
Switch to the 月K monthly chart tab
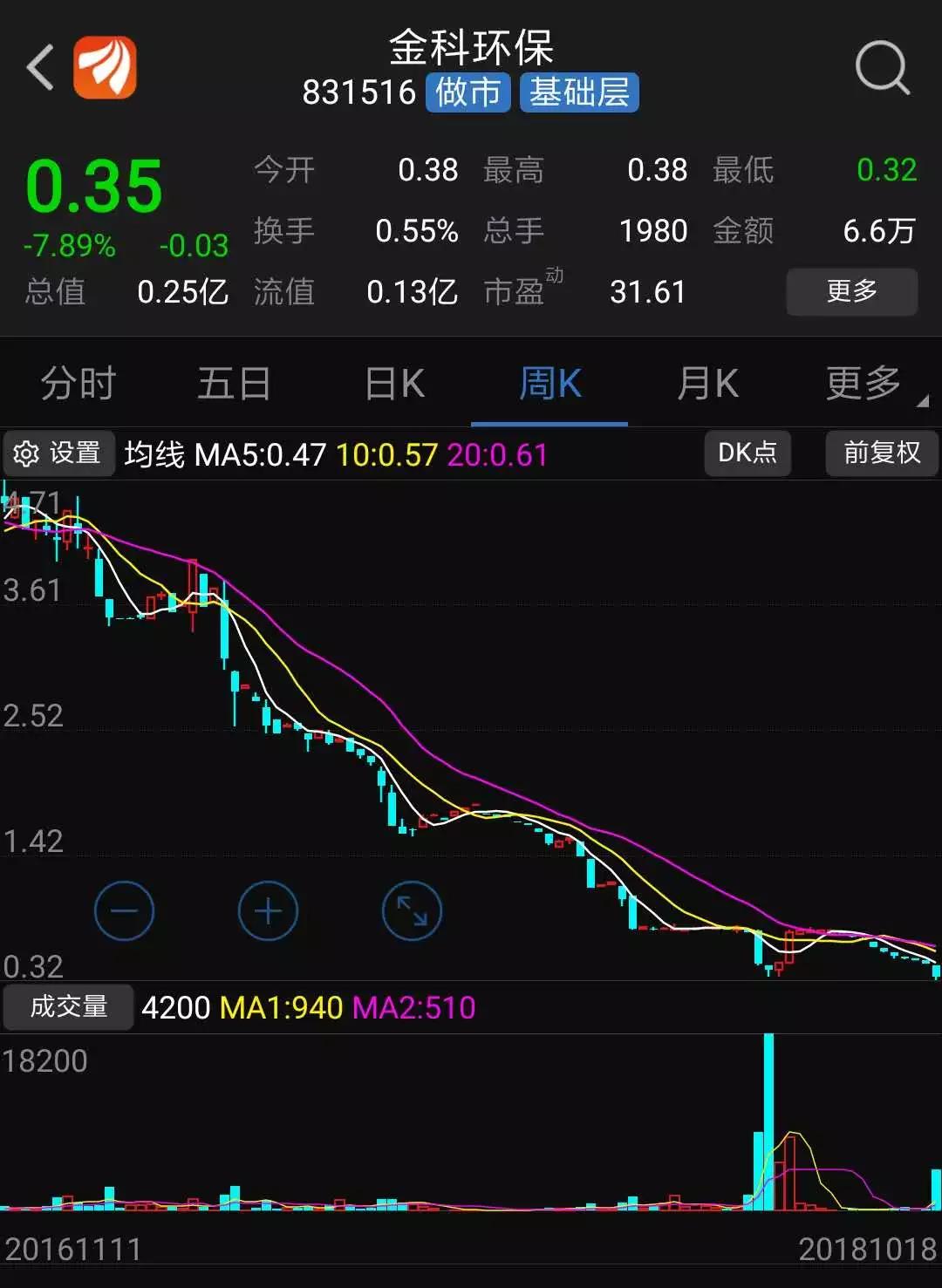(707, 384)
